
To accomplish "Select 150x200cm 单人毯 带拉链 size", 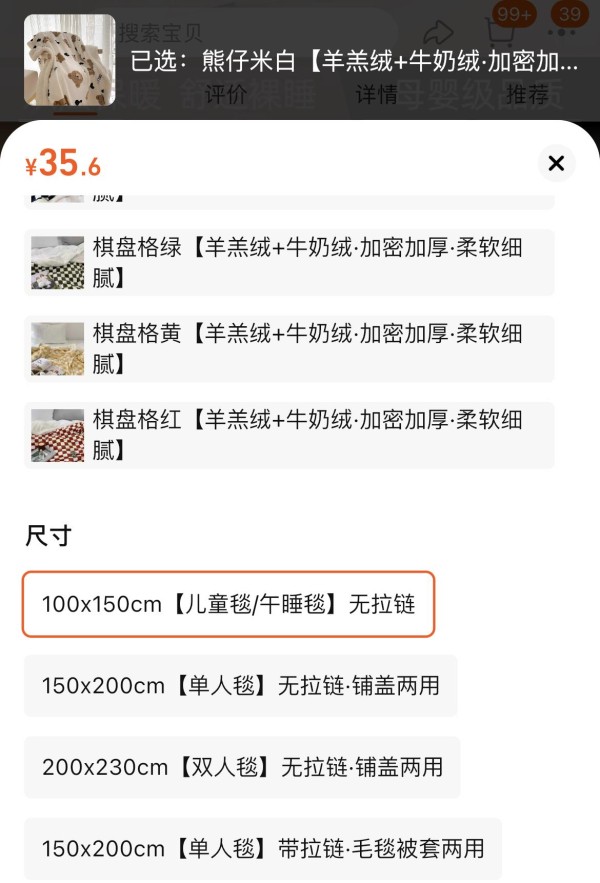I will click(263, 849).
